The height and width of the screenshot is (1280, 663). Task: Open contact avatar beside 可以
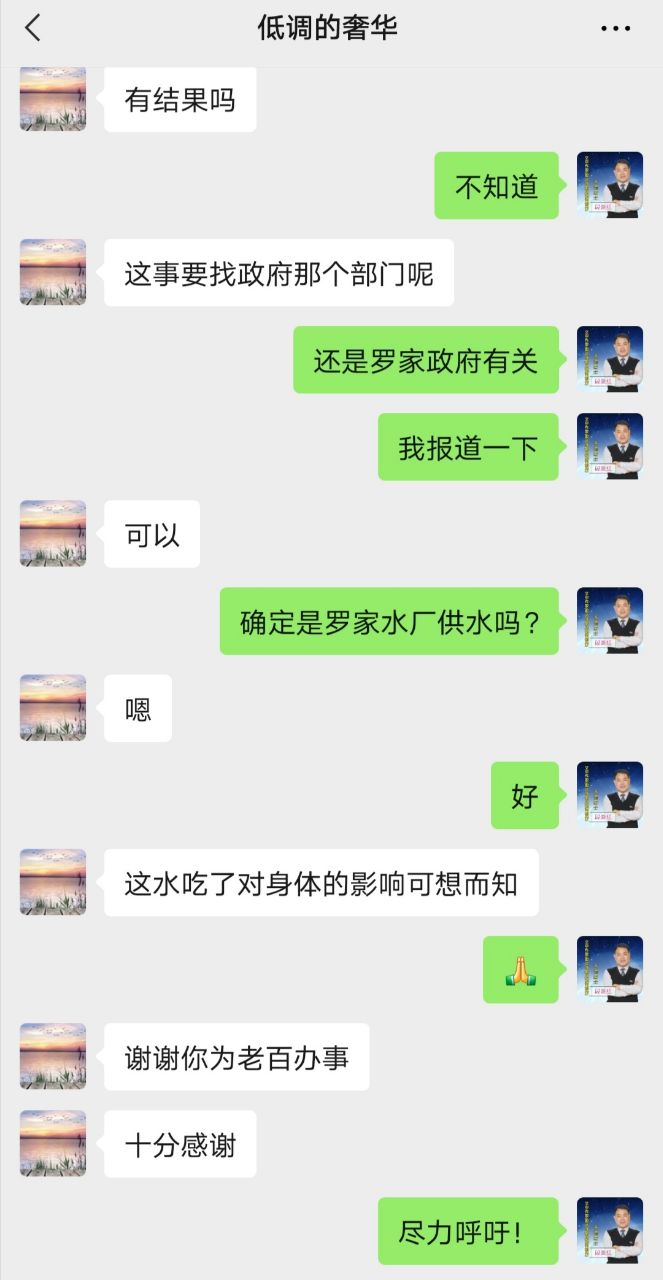[53, 533]
